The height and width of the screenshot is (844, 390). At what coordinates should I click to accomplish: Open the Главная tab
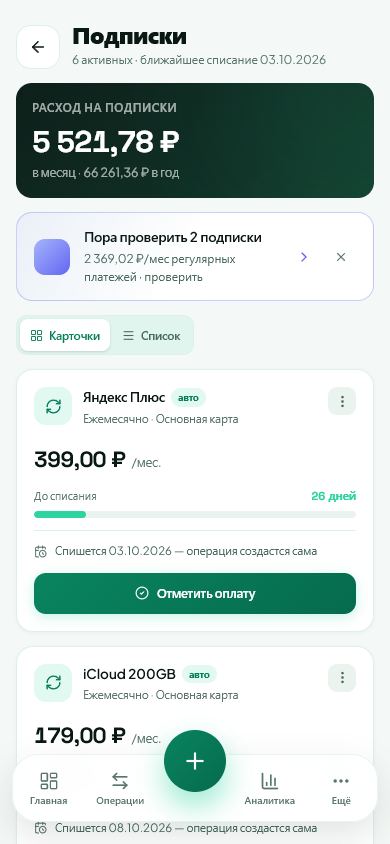point(48,789)
